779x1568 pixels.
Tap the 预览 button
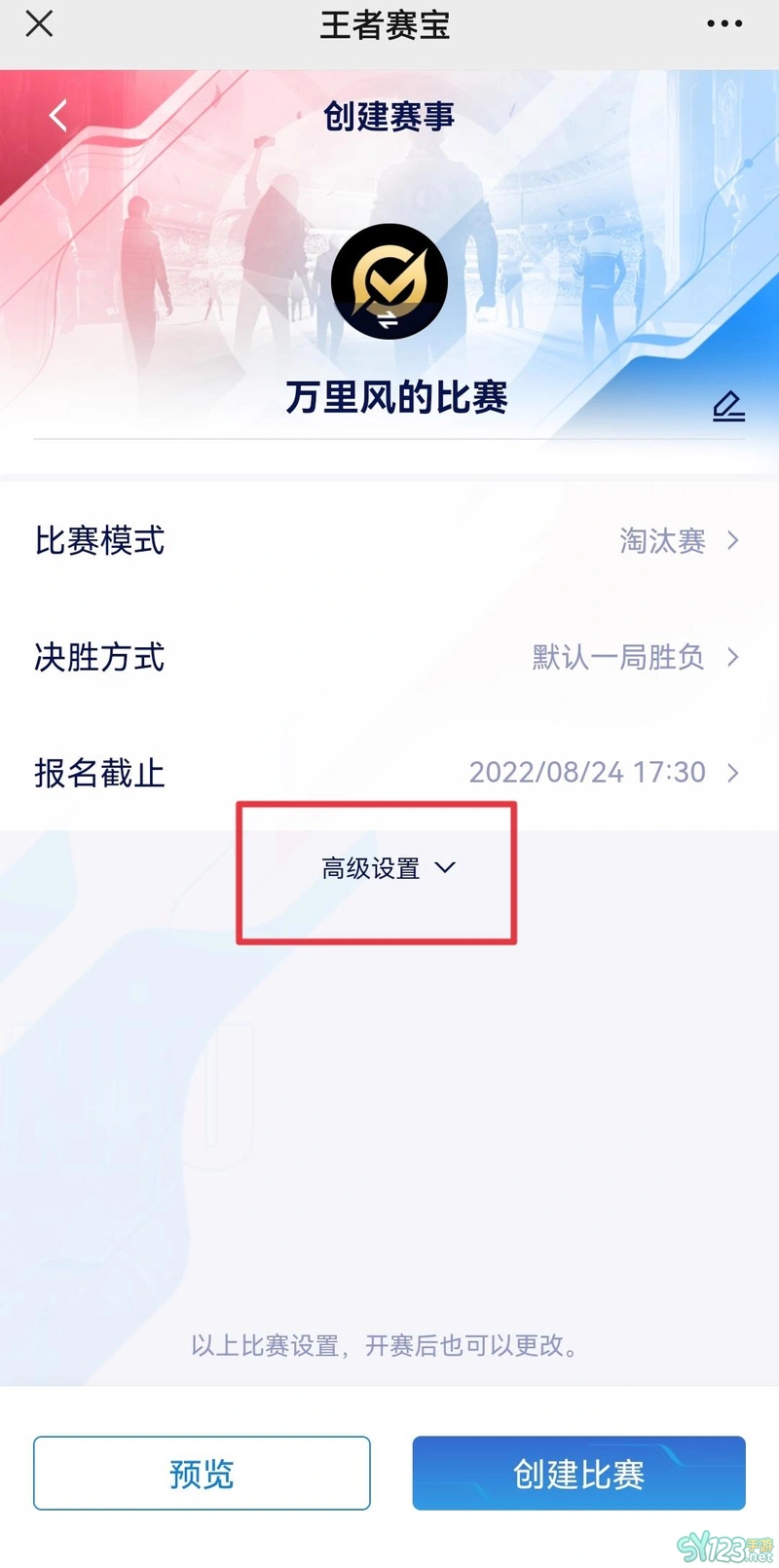tap(202, 1473)
